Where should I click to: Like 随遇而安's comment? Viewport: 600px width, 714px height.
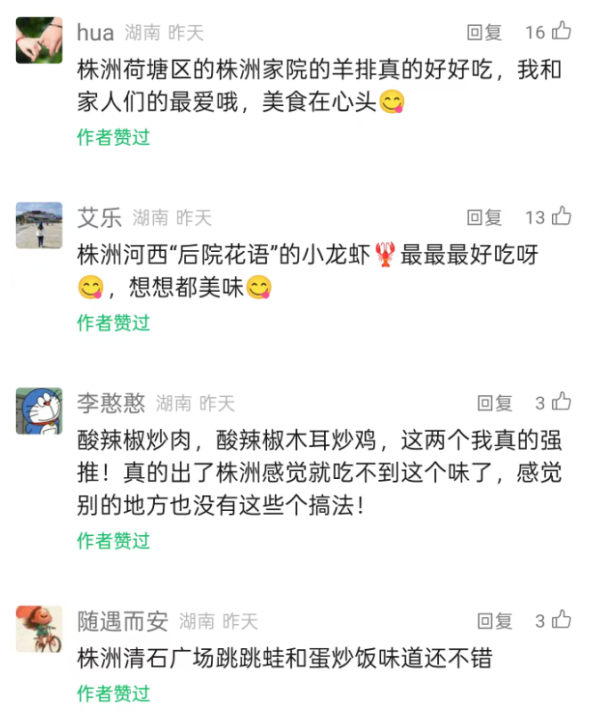click(x=562, y=620)
